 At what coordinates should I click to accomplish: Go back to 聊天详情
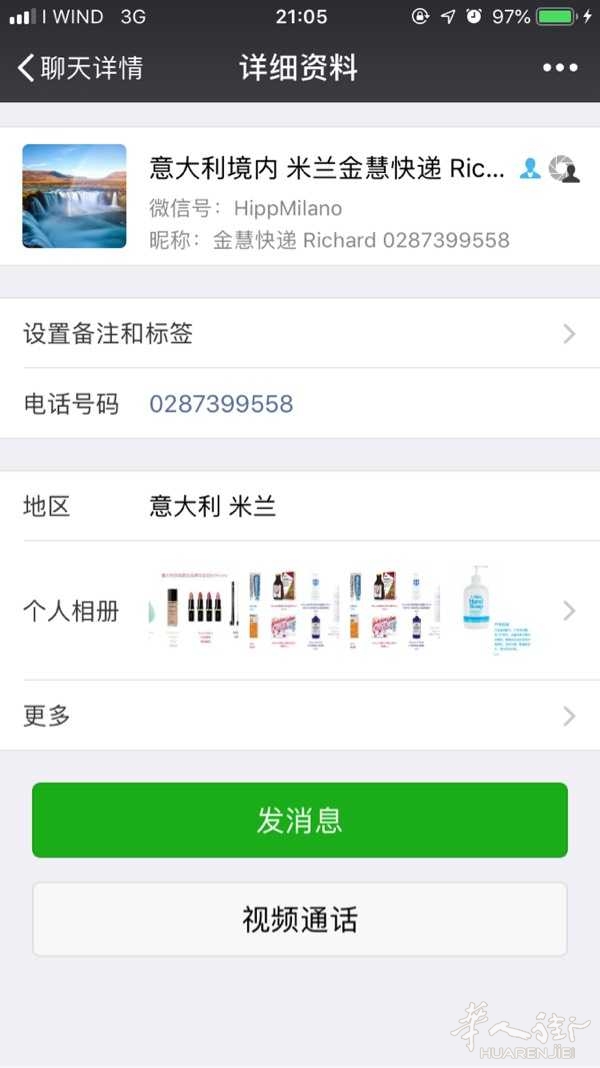point(80,67)
